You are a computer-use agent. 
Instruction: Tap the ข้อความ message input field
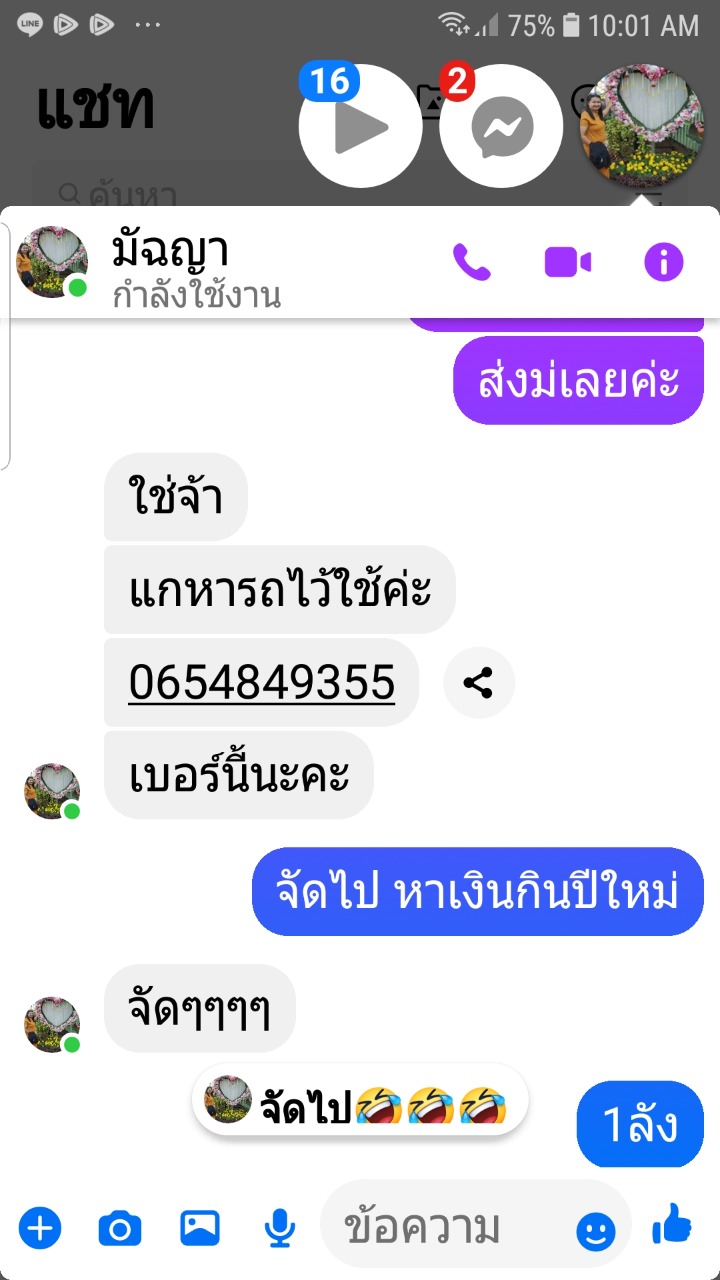pyautogui.click(x=456, y=1228)
